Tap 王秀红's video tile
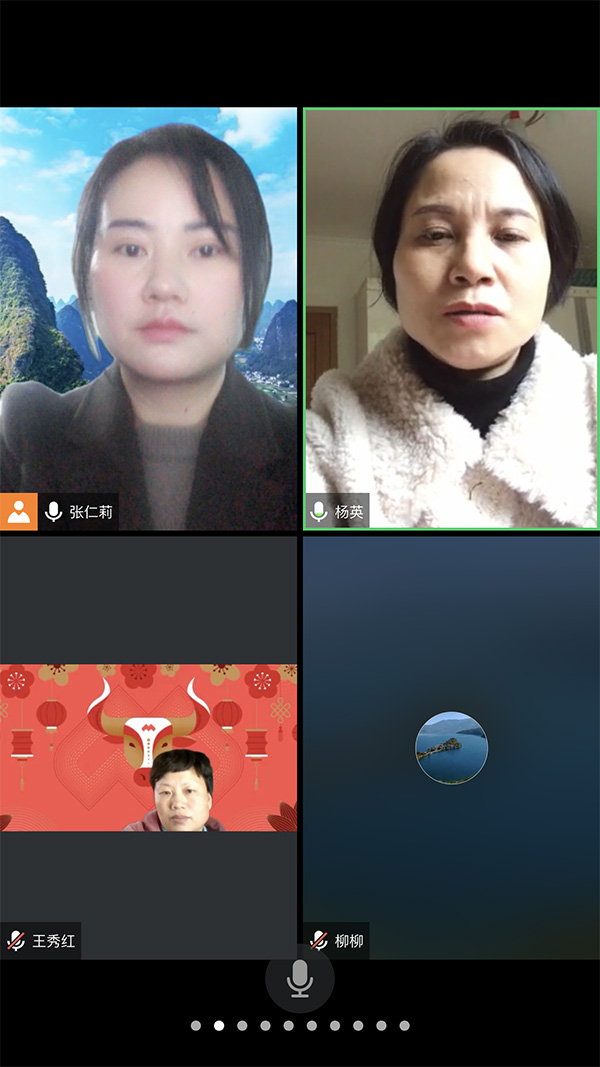The height and width of the screenshot is (1067, 600). tap(149, 747)
